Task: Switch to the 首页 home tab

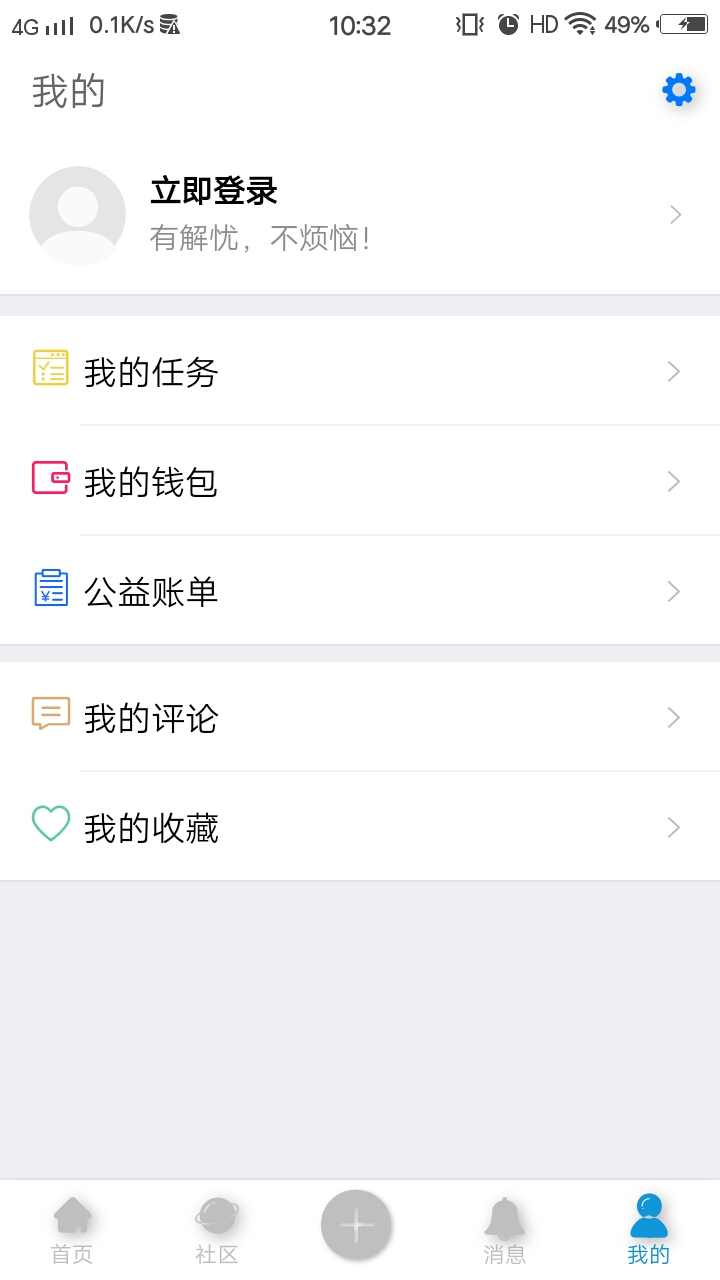Action: point(72,1230)
